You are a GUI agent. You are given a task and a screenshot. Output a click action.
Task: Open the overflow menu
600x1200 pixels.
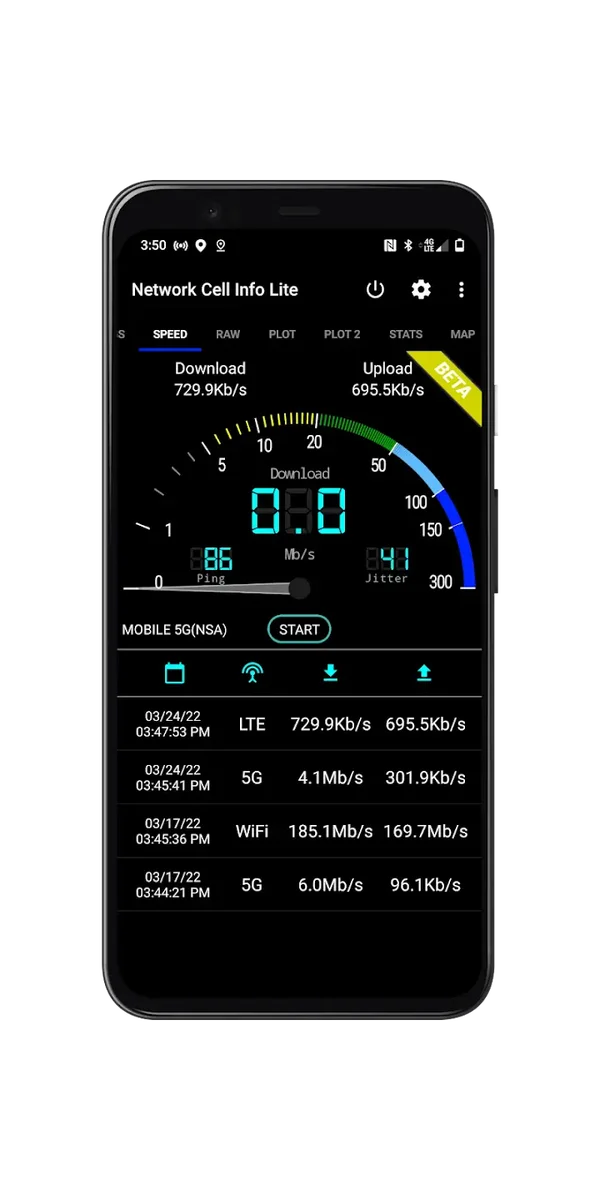coord(461,290)
